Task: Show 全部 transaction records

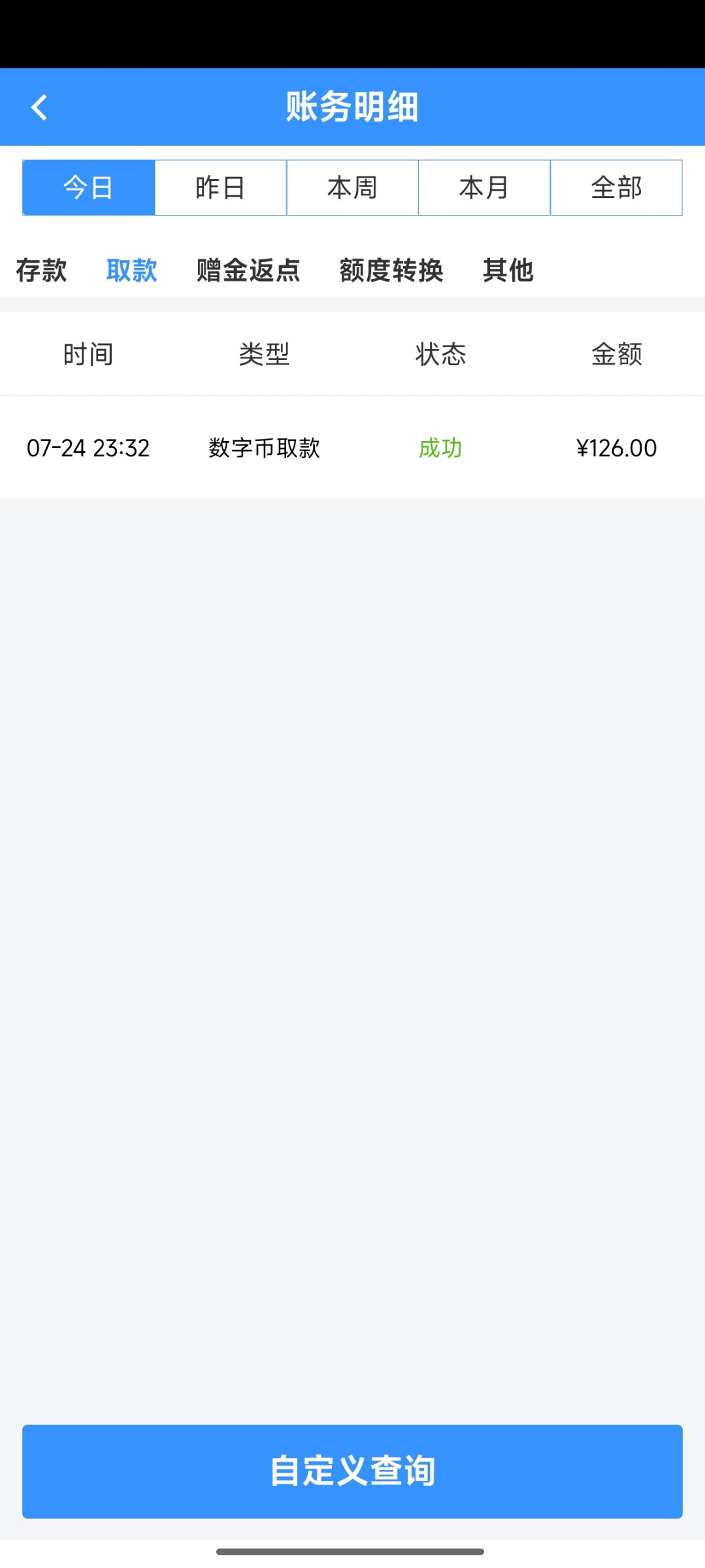Action: [x=616, y=188]
